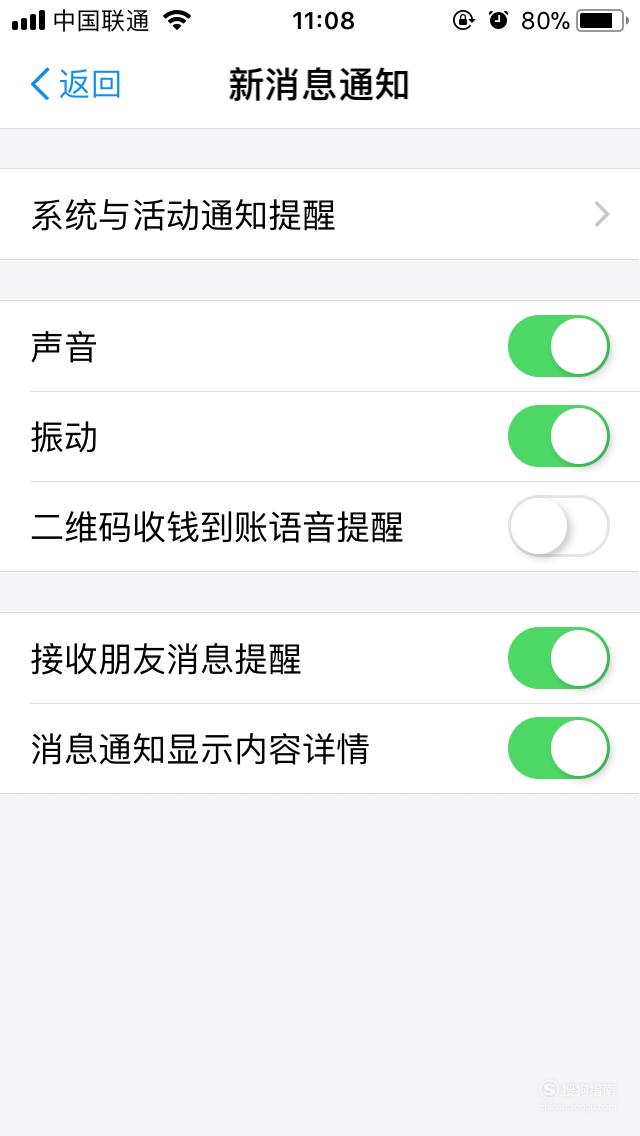Image resolution: width=640 pixels, height=1136 pixels.
Task: Toggle off 接收朋友消息提醒
Action: [558, 658]
